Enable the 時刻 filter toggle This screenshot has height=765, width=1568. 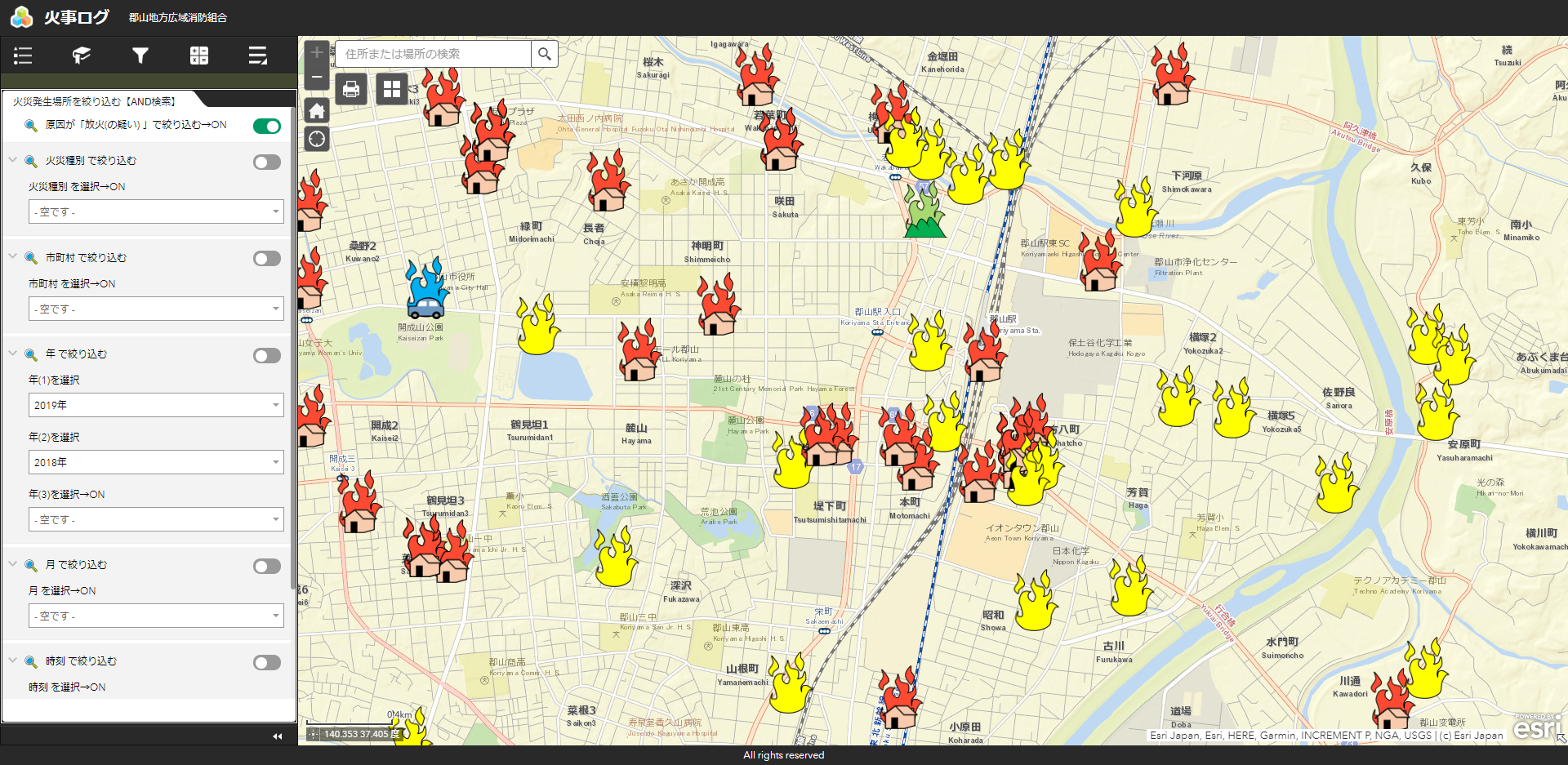(267, 662)
